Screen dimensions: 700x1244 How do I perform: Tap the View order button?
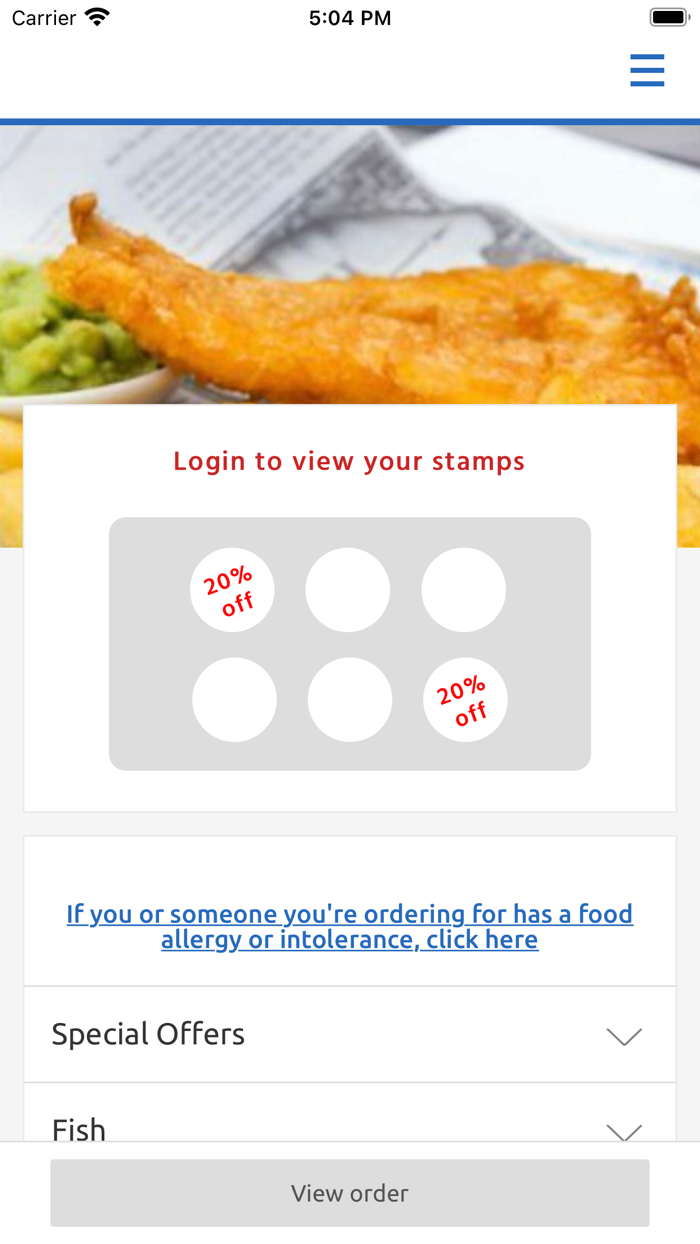350,1193
